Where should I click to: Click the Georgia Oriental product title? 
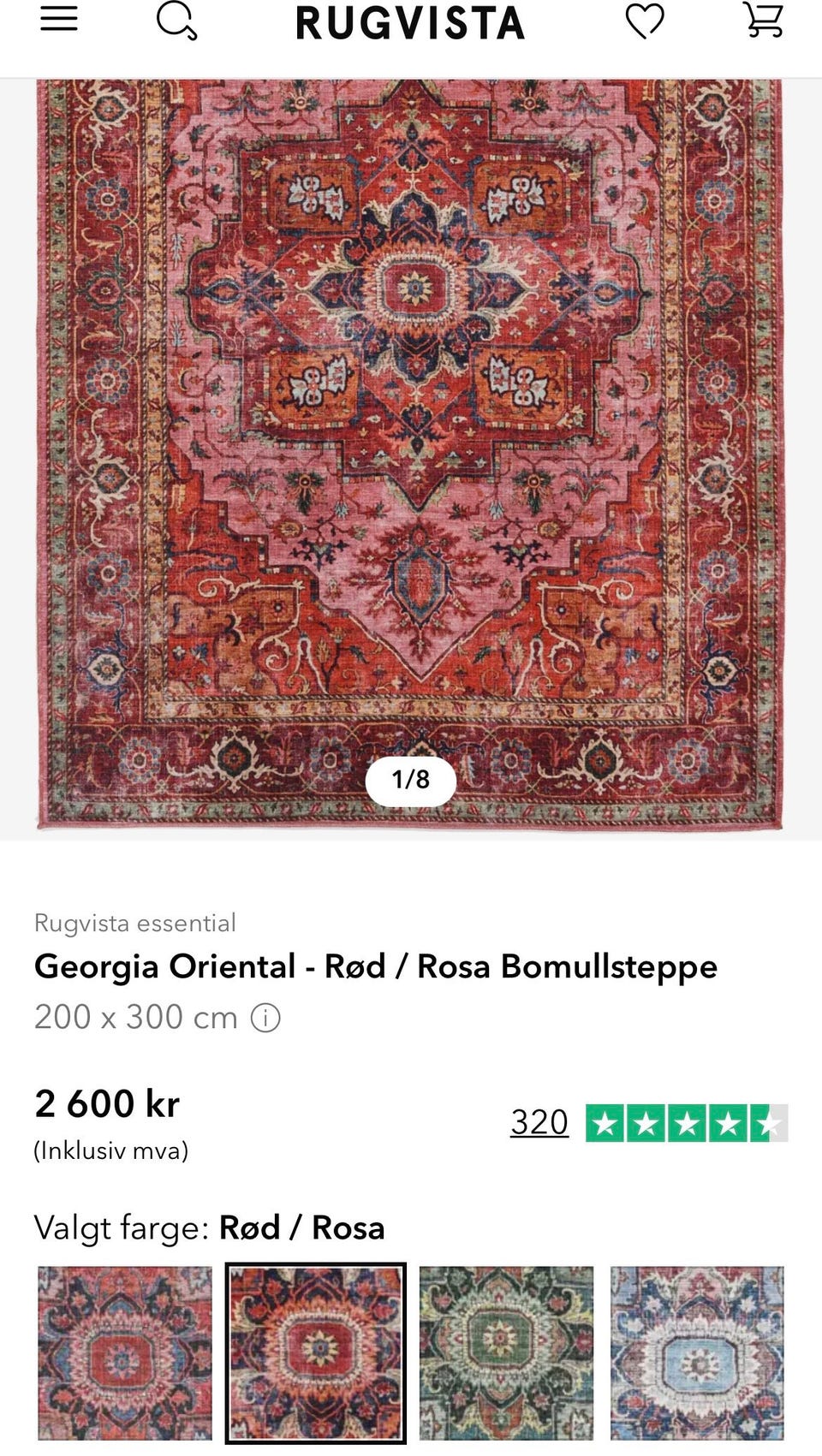click(376, 966)
